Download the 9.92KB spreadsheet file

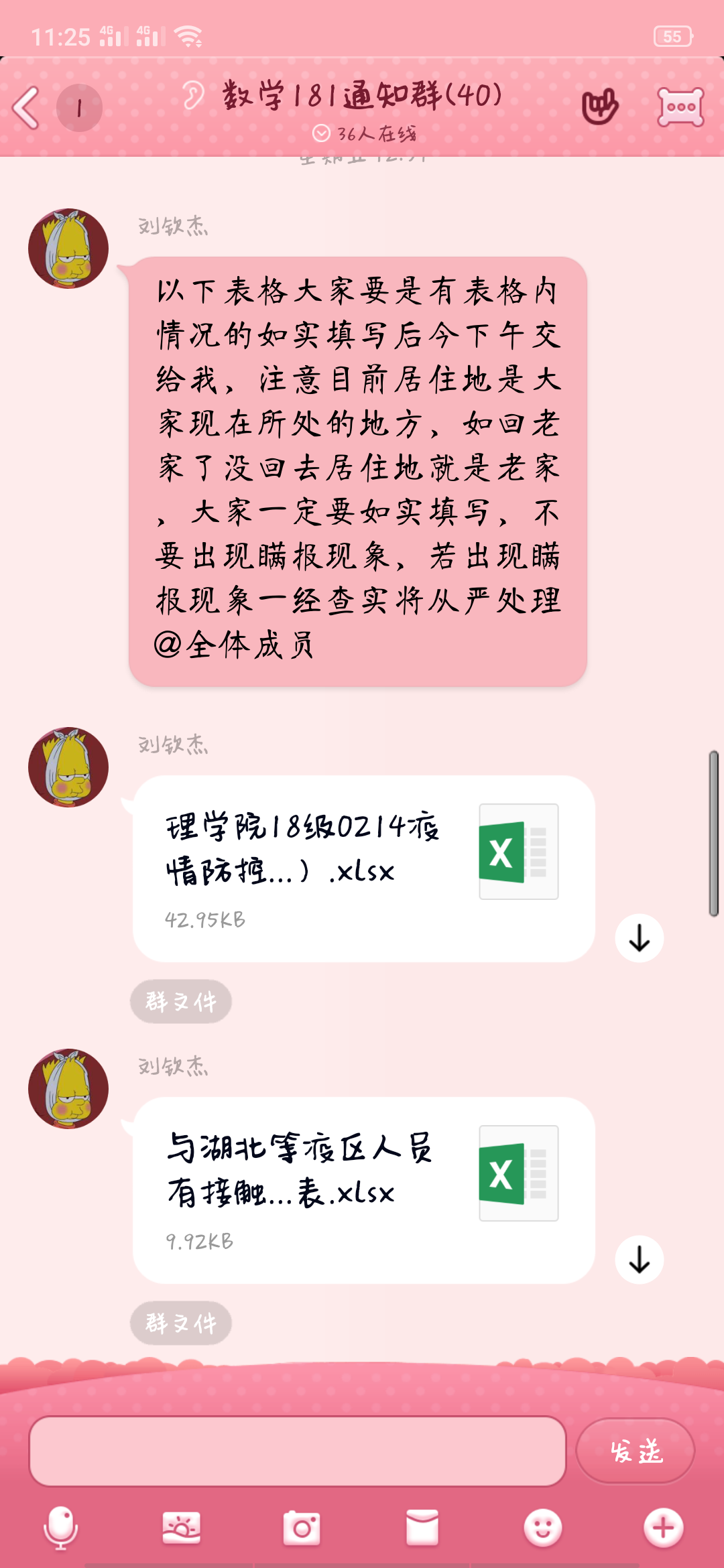[640, 1260]
